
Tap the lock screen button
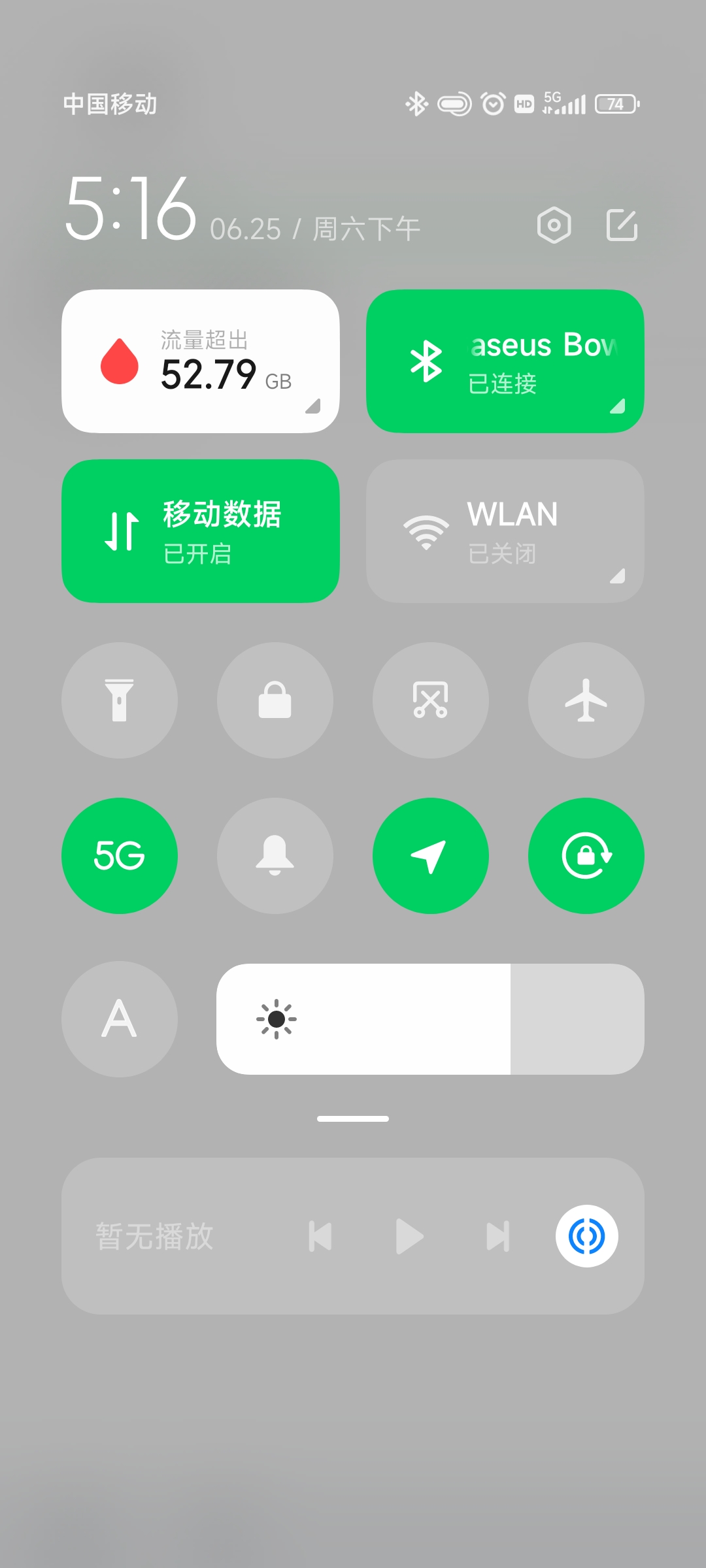275,700
